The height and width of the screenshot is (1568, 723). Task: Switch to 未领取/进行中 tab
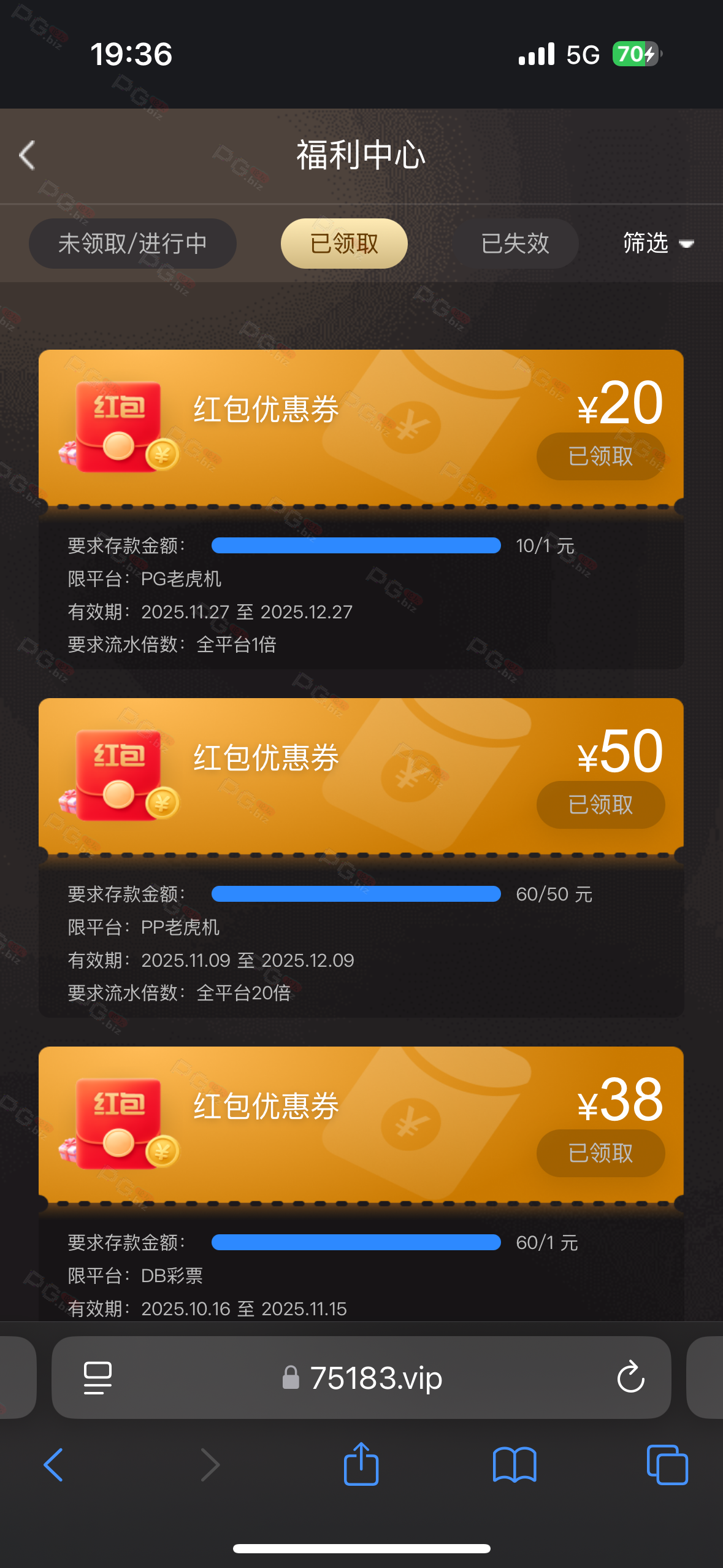click(132, 244)
